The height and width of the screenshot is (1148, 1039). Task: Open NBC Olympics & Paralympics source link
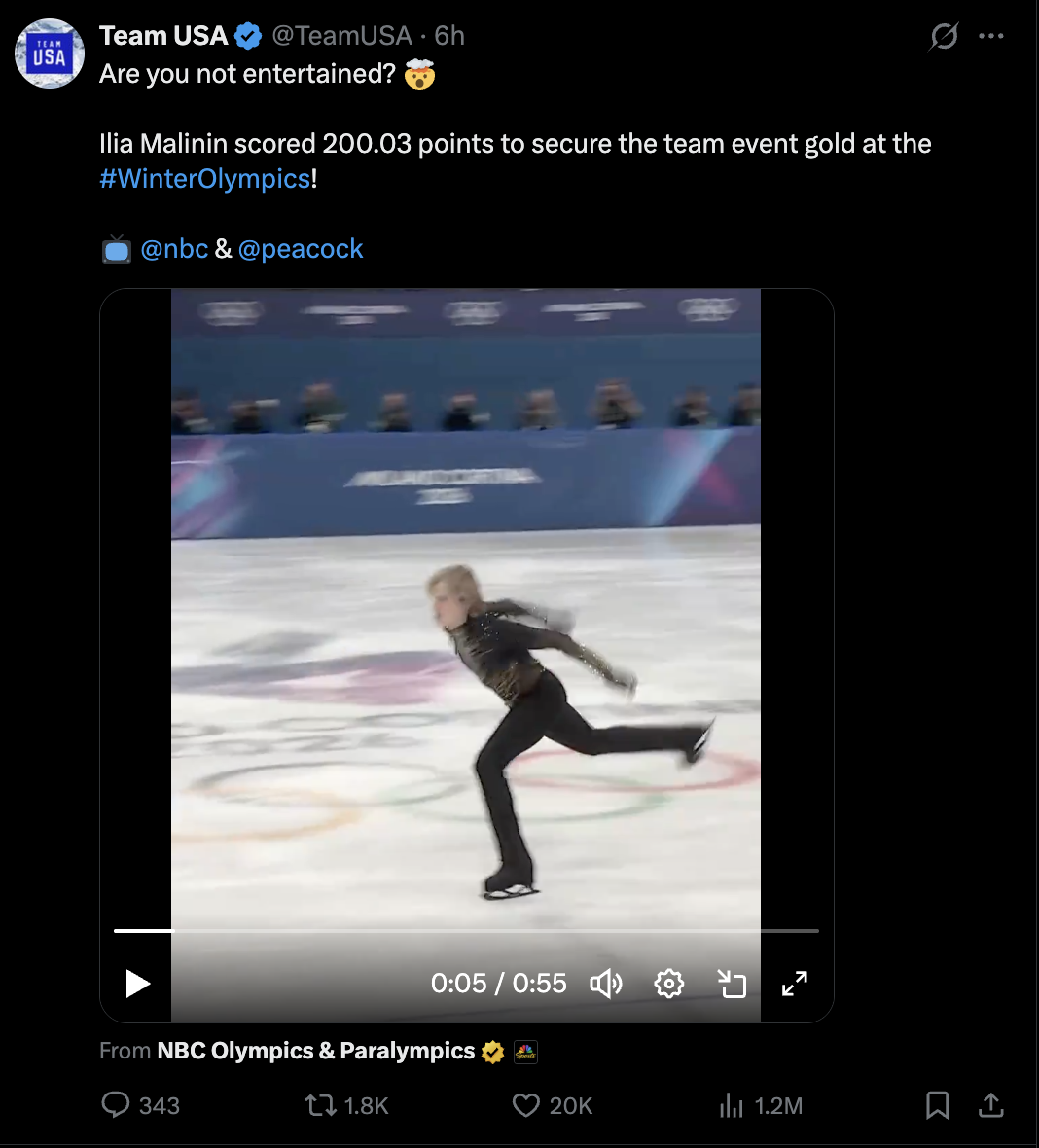pyautogui.click(x=315, y=1051)
